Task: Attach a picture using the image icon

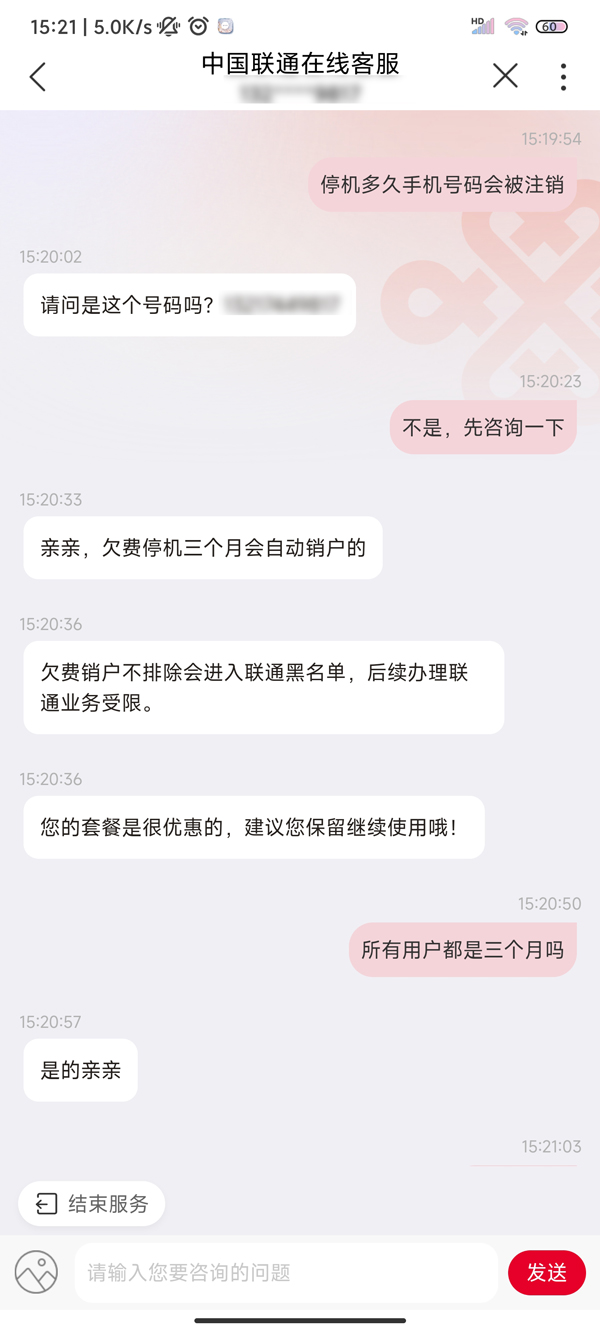Action: coord(36,1272)
